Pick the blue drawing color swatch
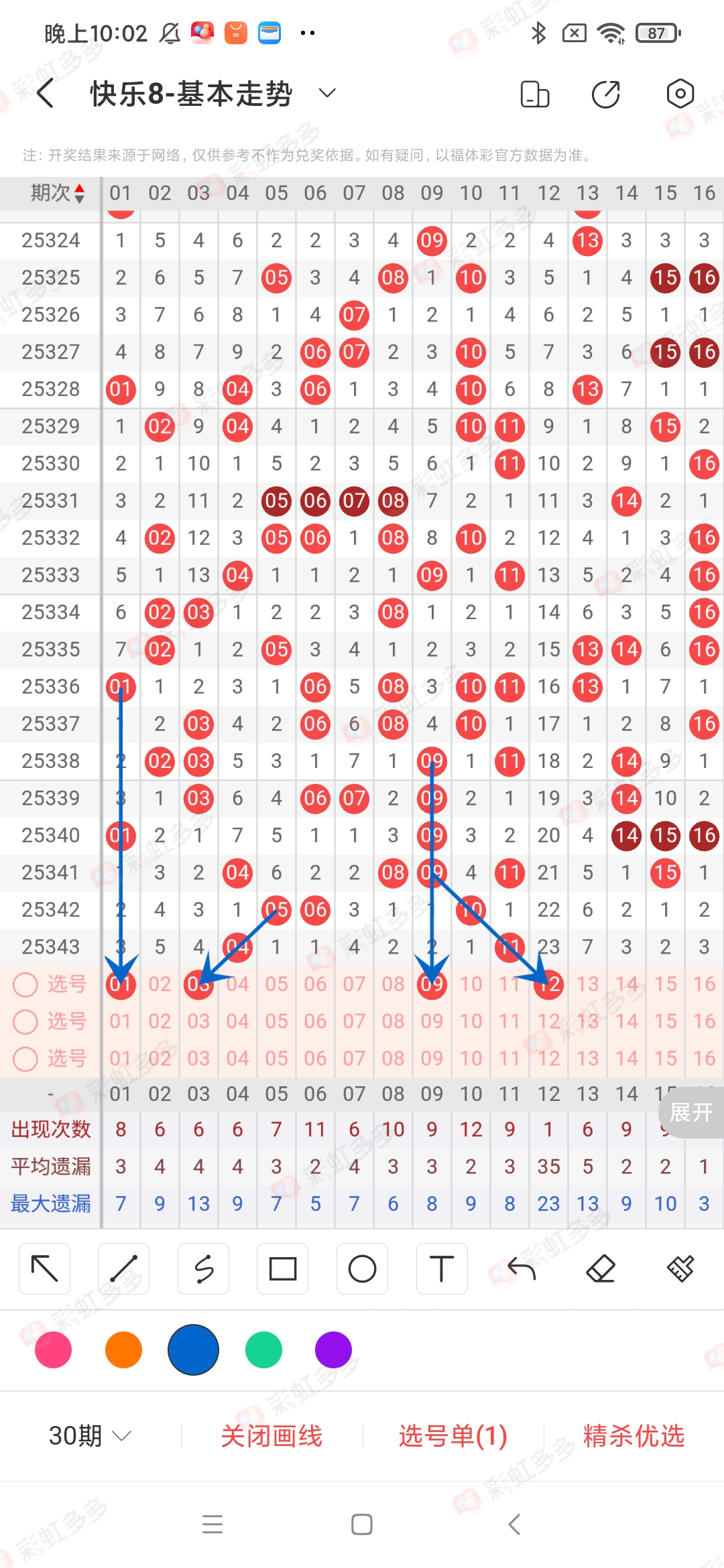Viewport: 724px width, 1568px height. pyautogui.click(x=193, y=1350)
